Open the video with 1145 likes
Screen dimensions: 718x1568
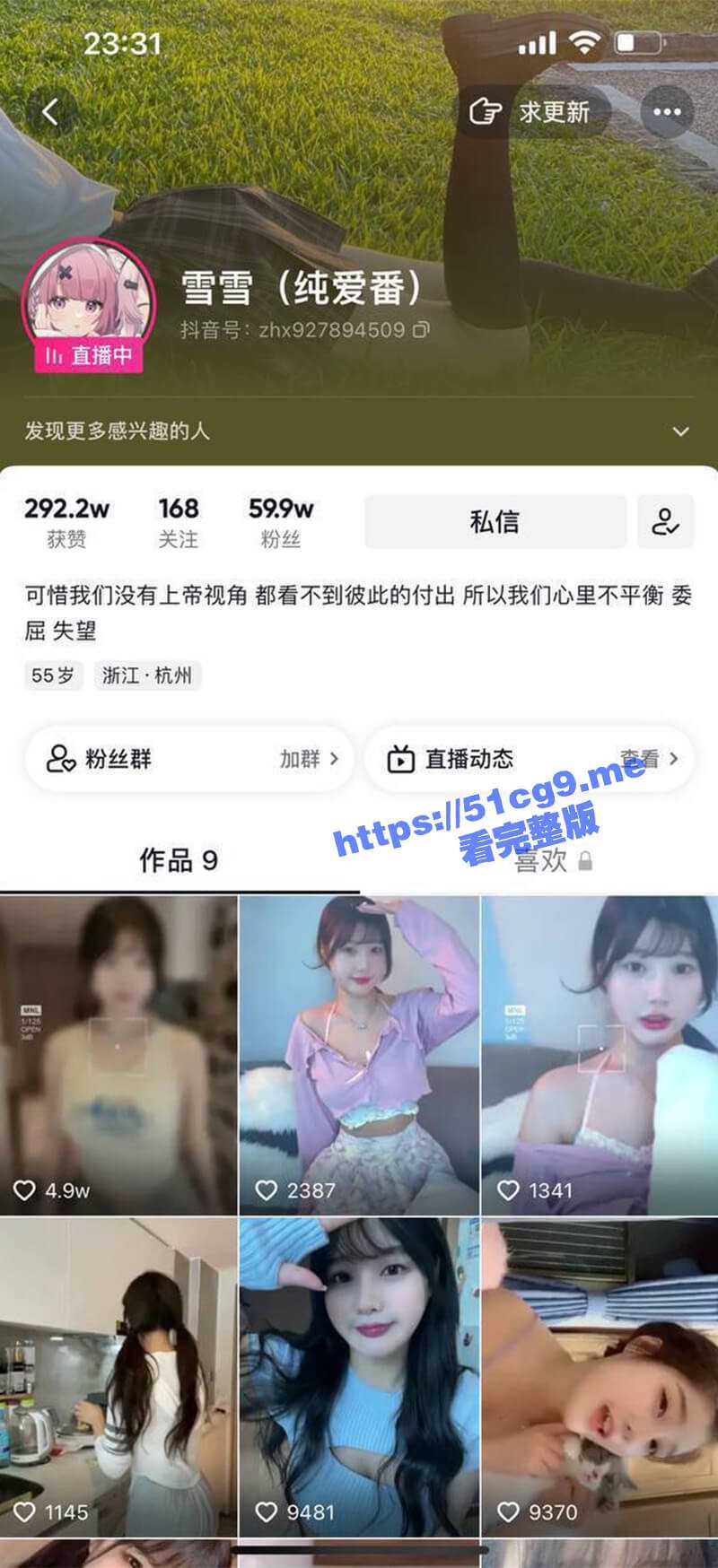[118, 1377]
